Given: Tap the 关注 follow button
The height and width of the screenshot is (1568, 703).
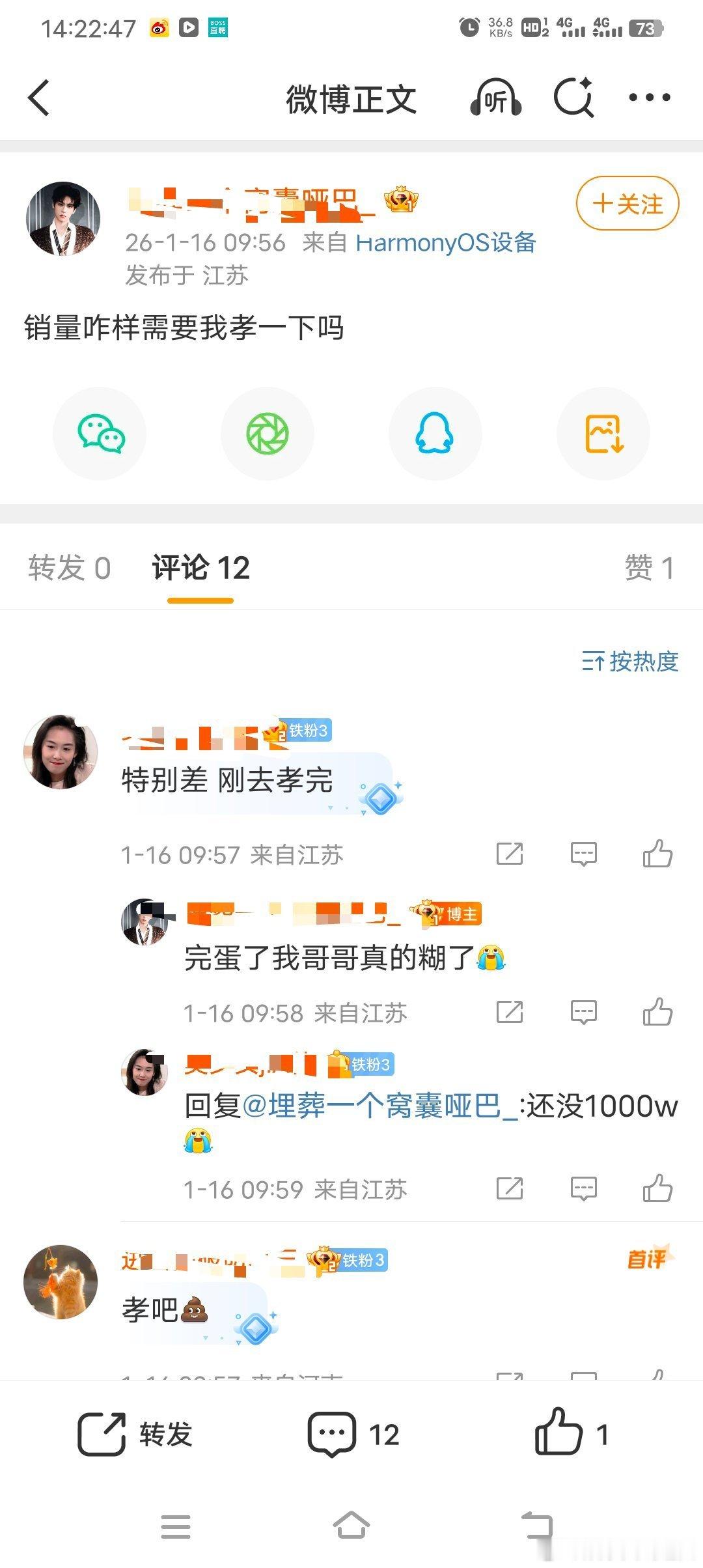Looking at the screenshot, I should point(627,204).
